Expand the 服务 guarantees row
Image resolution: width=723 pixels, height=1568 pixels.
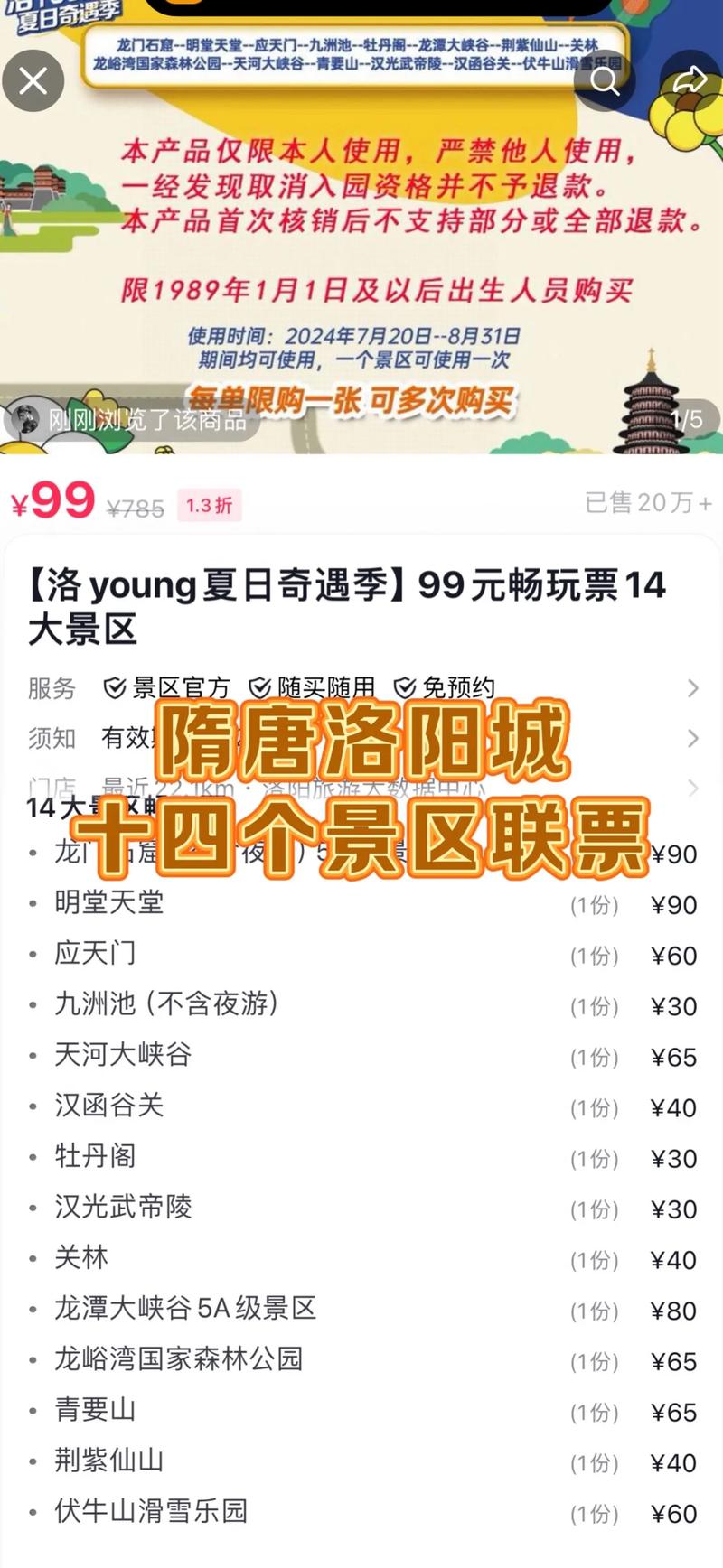[x=692, y=688]
